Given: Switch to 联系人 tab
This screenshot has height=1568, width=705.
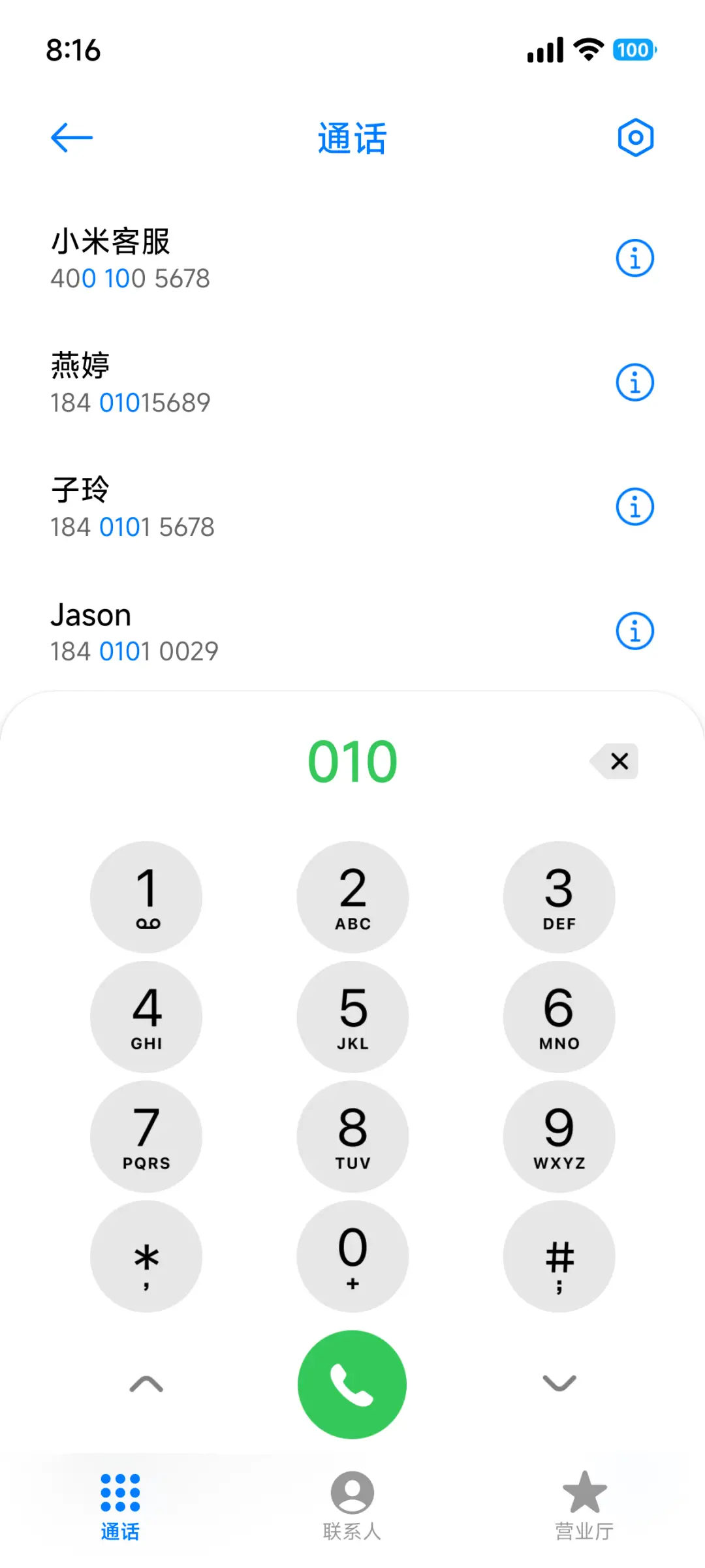Looking at the screenshot, I should (x=352, y=1508).
